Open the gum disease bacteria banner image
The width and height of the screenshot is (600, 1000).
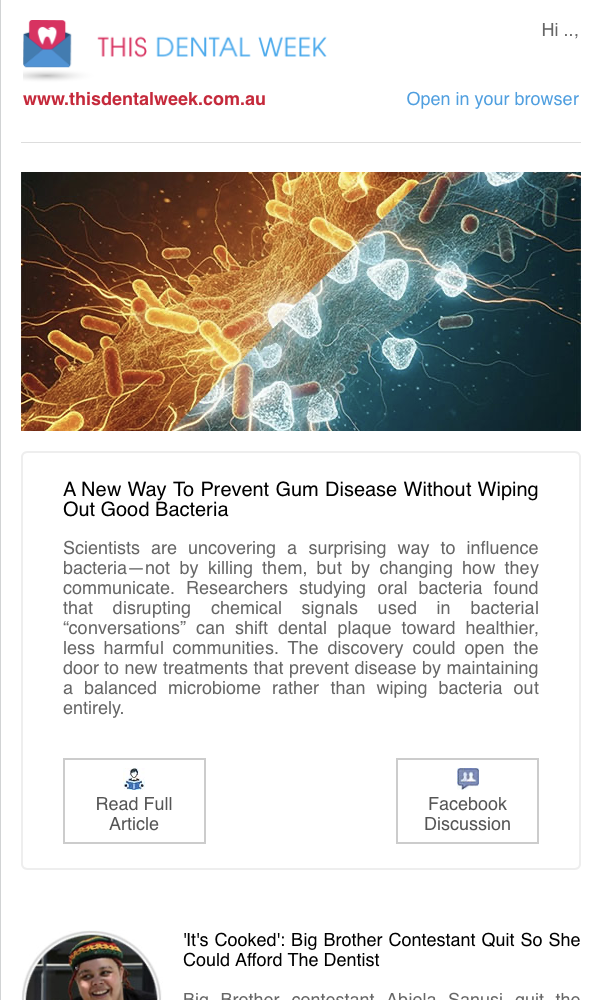[300, 301]
